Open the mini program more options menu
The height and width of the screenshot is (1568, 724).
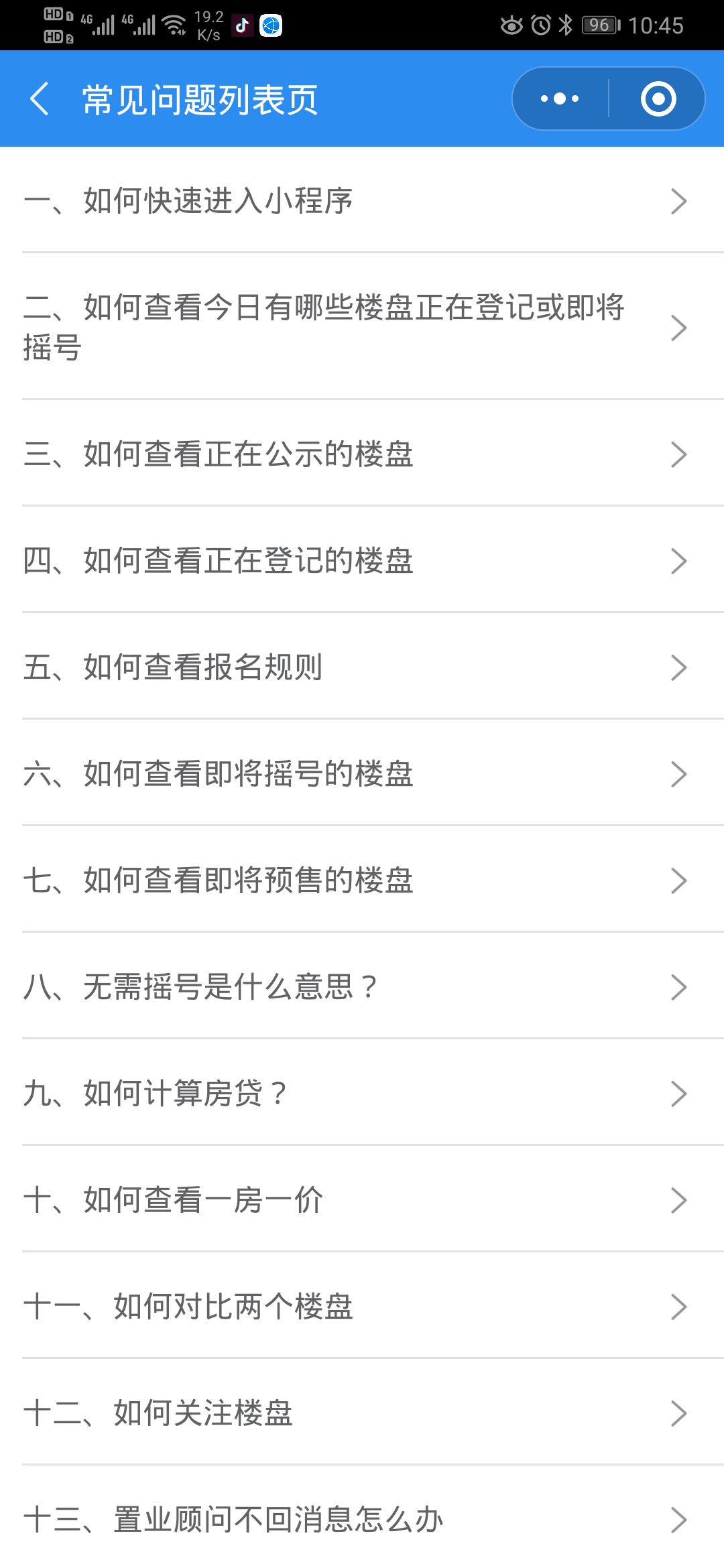click(x=560, y=99)
